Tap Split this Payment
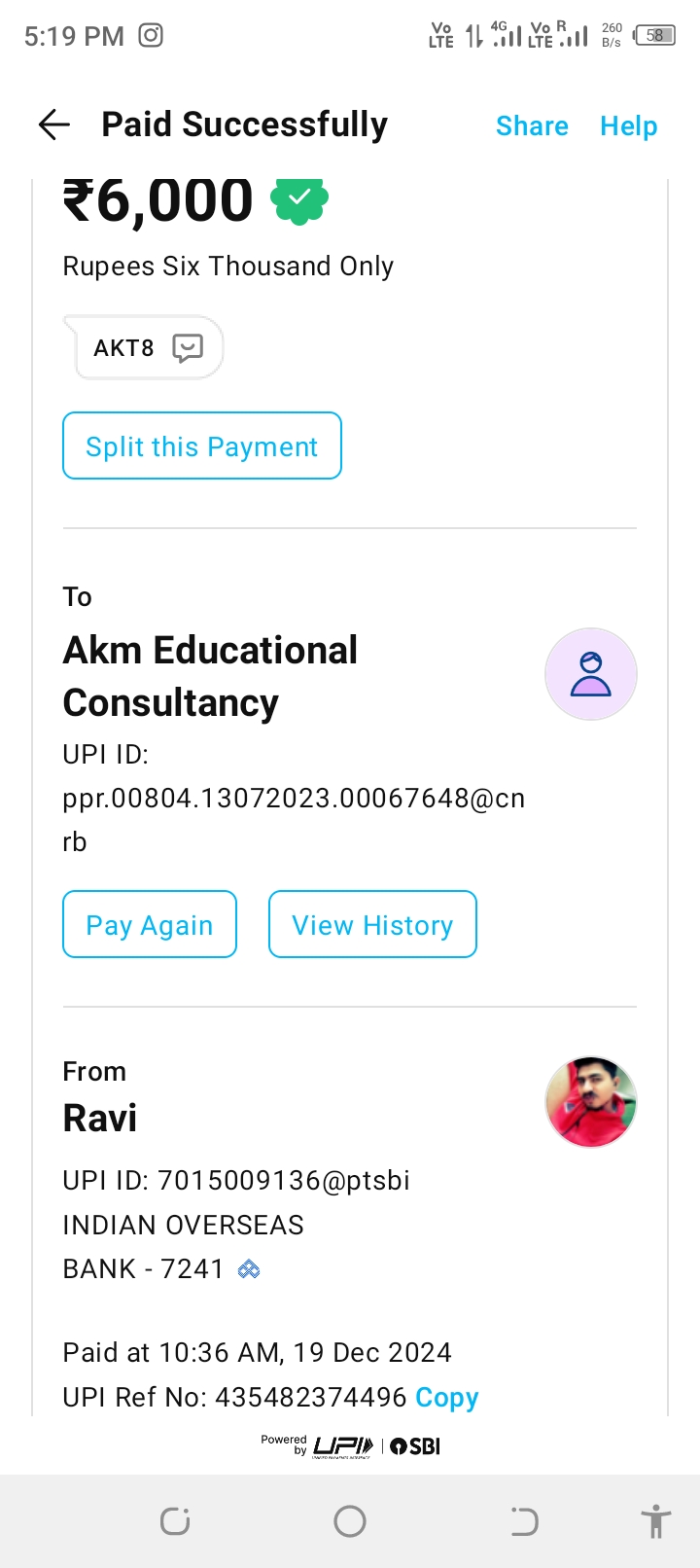This screenshot has width=700, height=1568. click(x=202, y=446)
